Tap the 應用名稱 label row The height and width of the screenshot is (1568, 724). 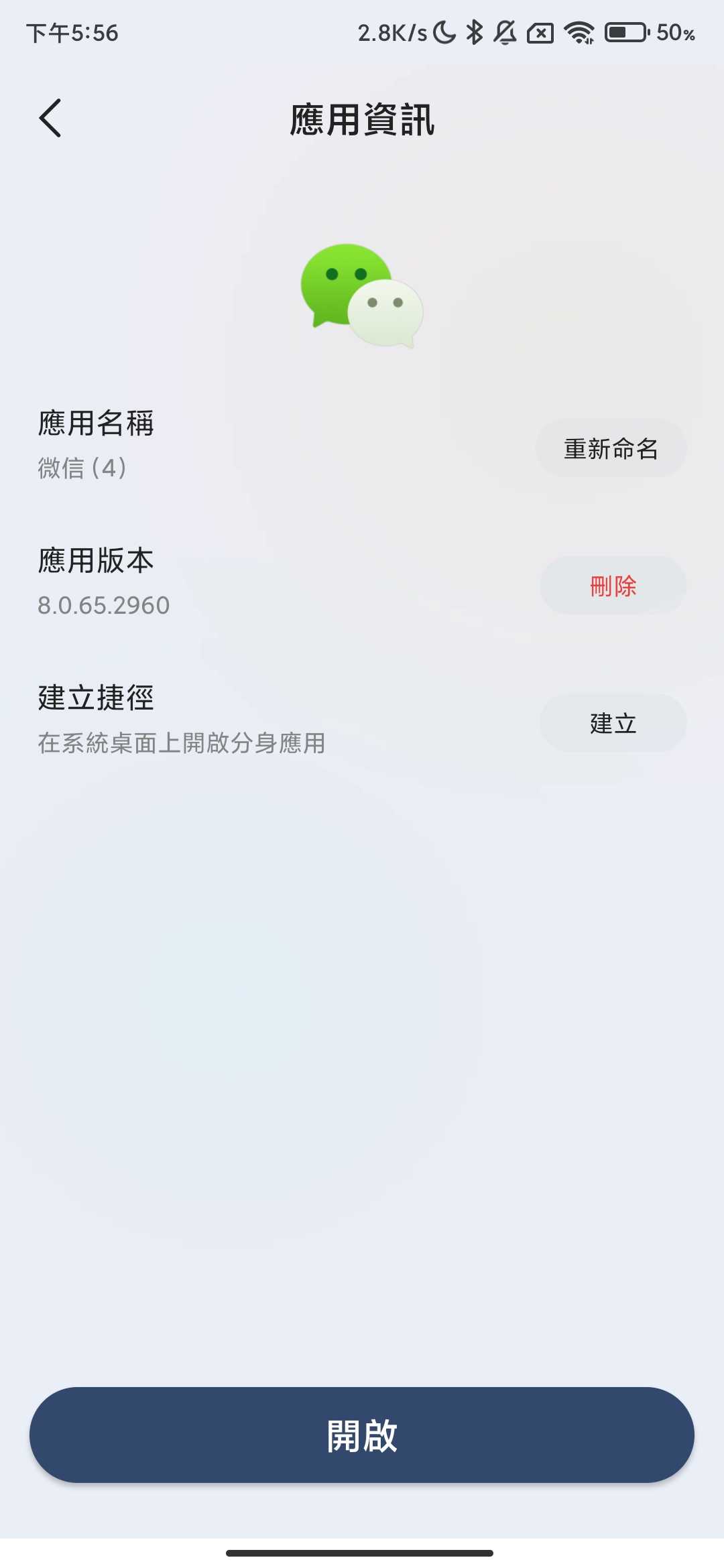click(95, 423)
